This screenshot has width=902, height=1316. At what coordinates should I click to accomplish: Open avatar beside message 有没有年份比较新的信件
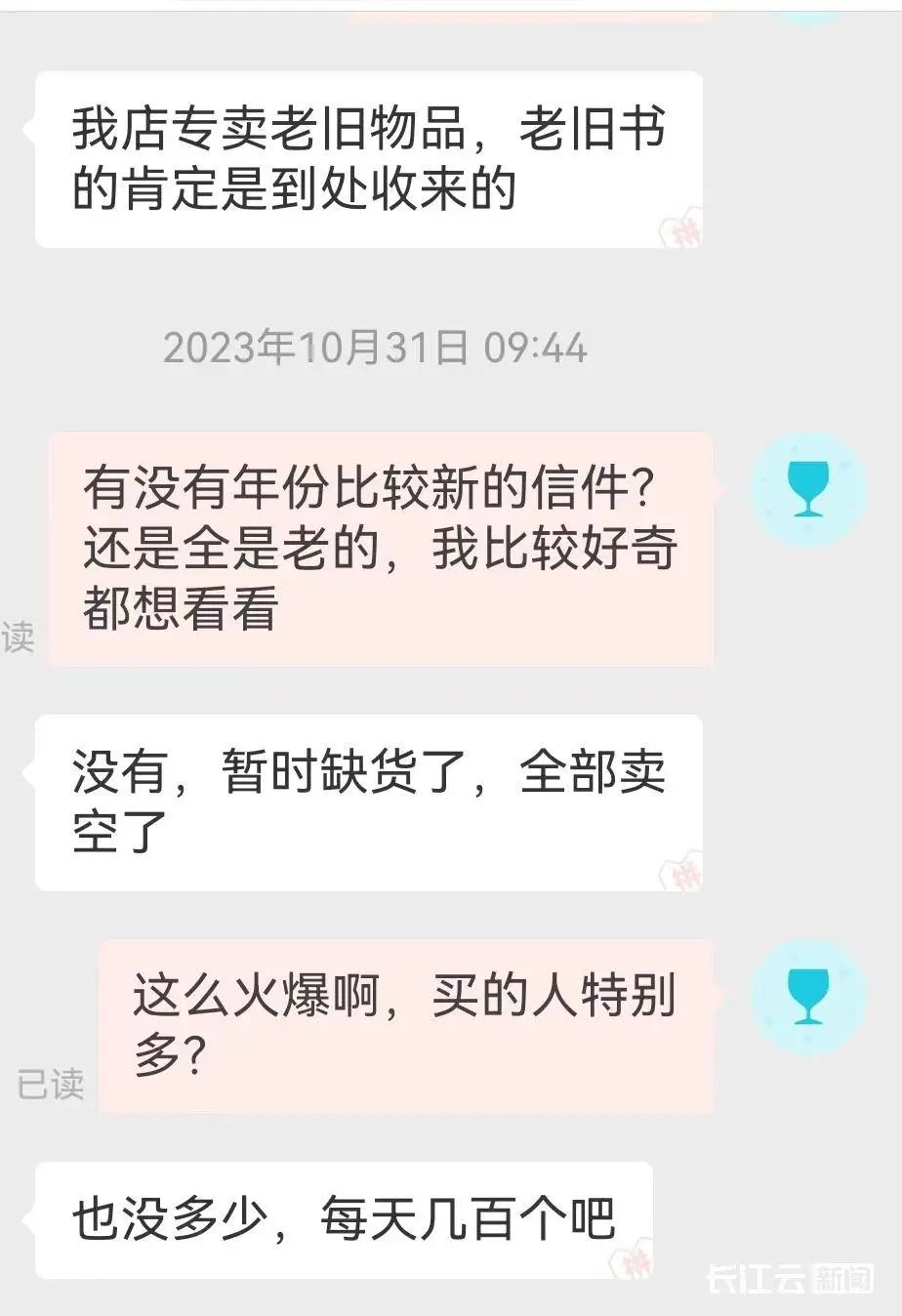click(807, 490)
